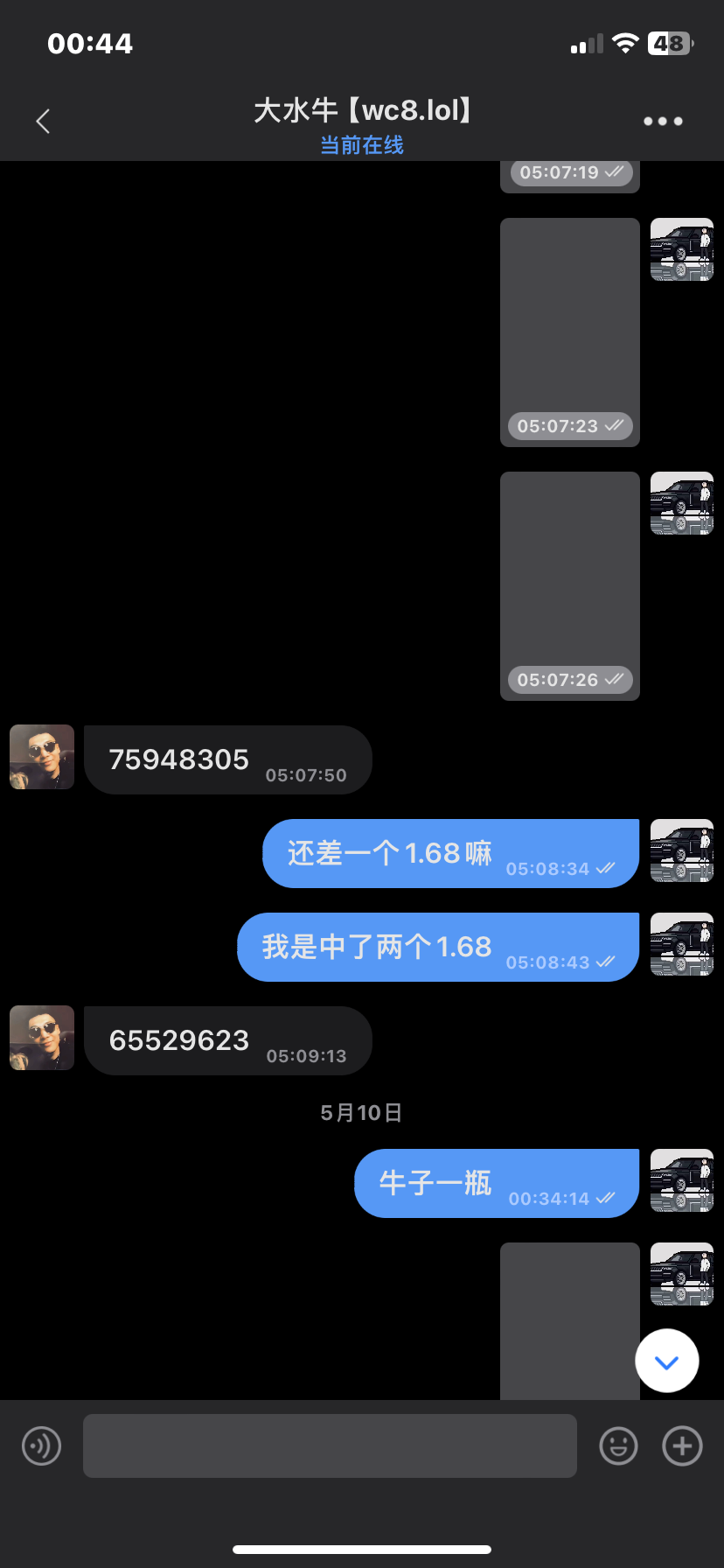Jump to latest messages with down arrow
This screenshot has height=1568, width=724.
pos(666,1361)
